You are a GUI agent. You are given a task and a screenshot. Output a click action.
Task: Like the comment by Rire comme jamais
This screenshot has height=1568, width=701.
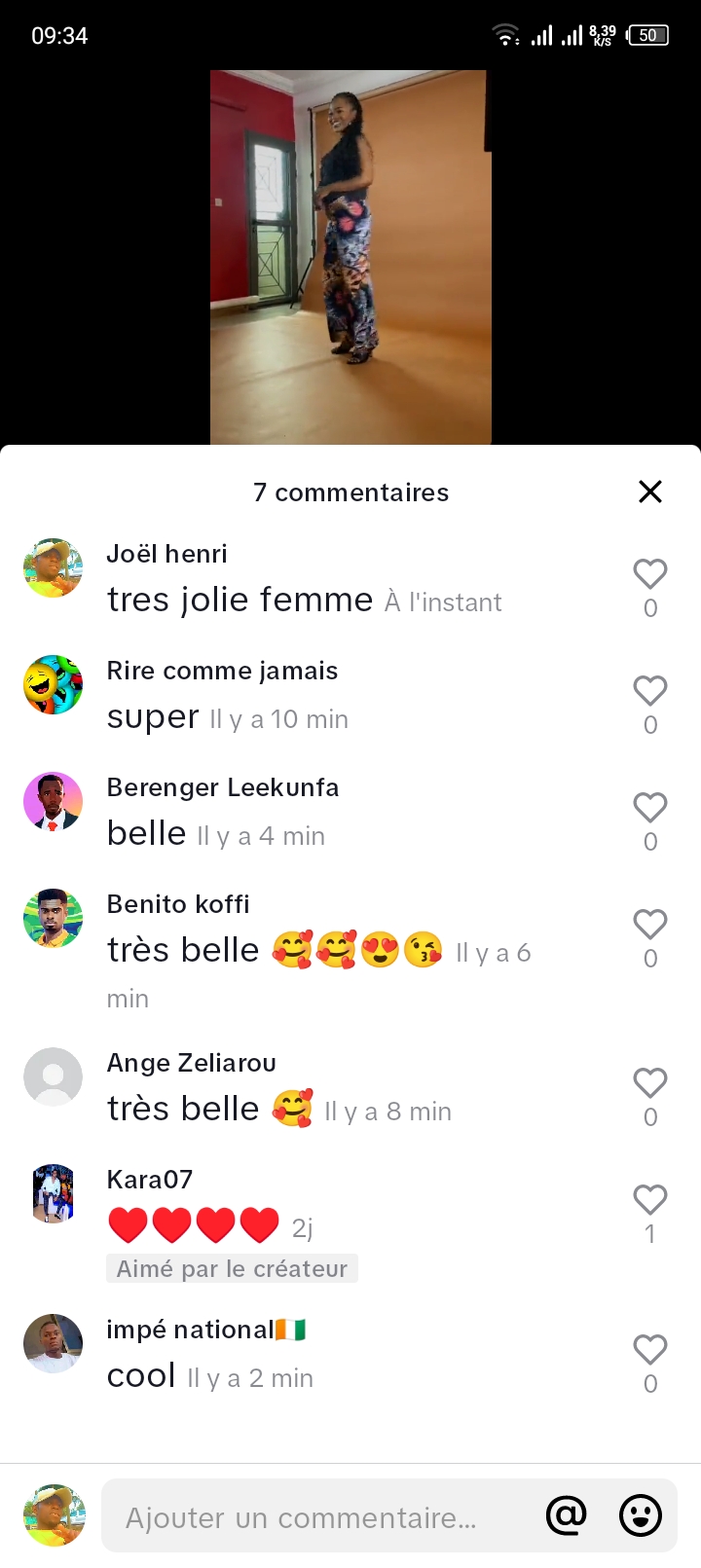pos(650,691)
